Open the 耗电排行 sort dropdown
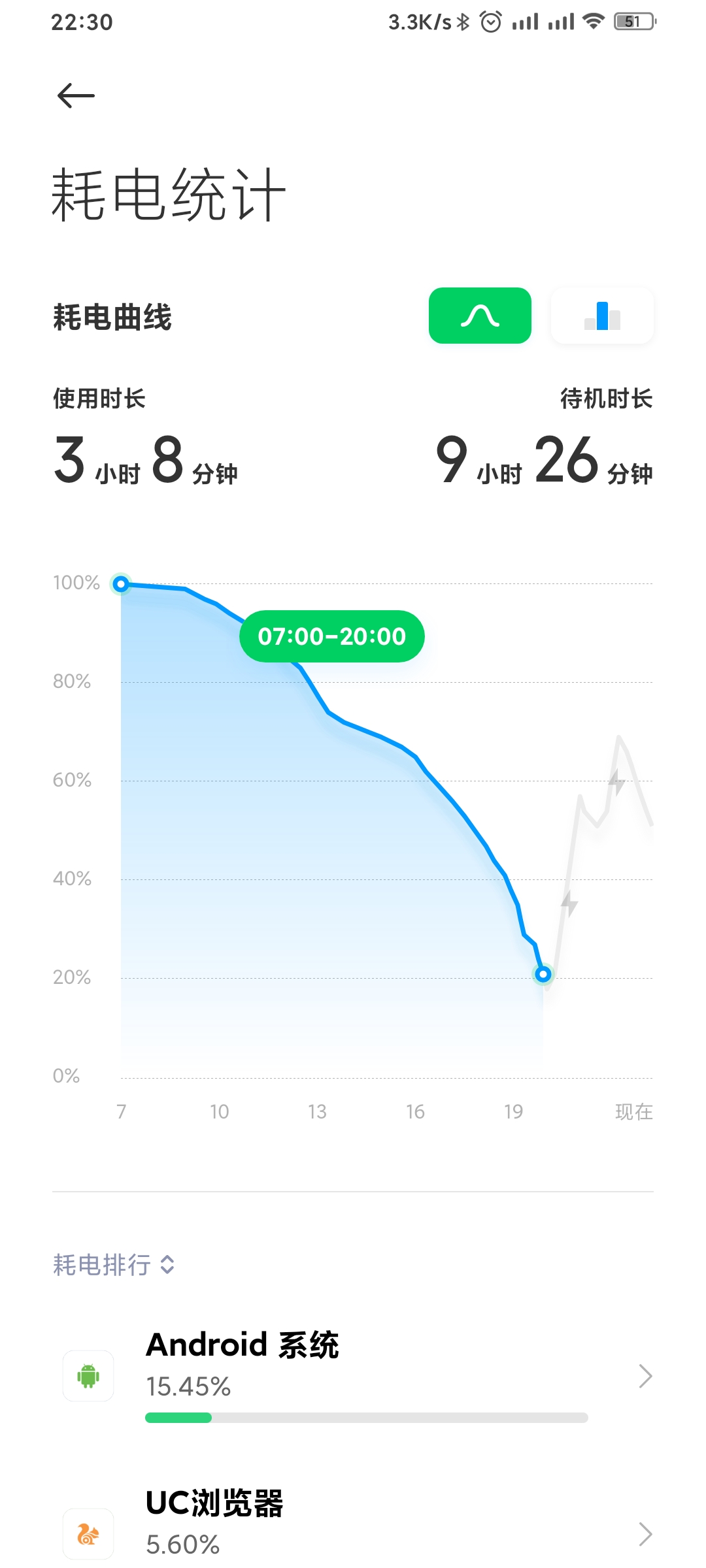Viewport: 706px width, 1568px height. (114, 1265)
